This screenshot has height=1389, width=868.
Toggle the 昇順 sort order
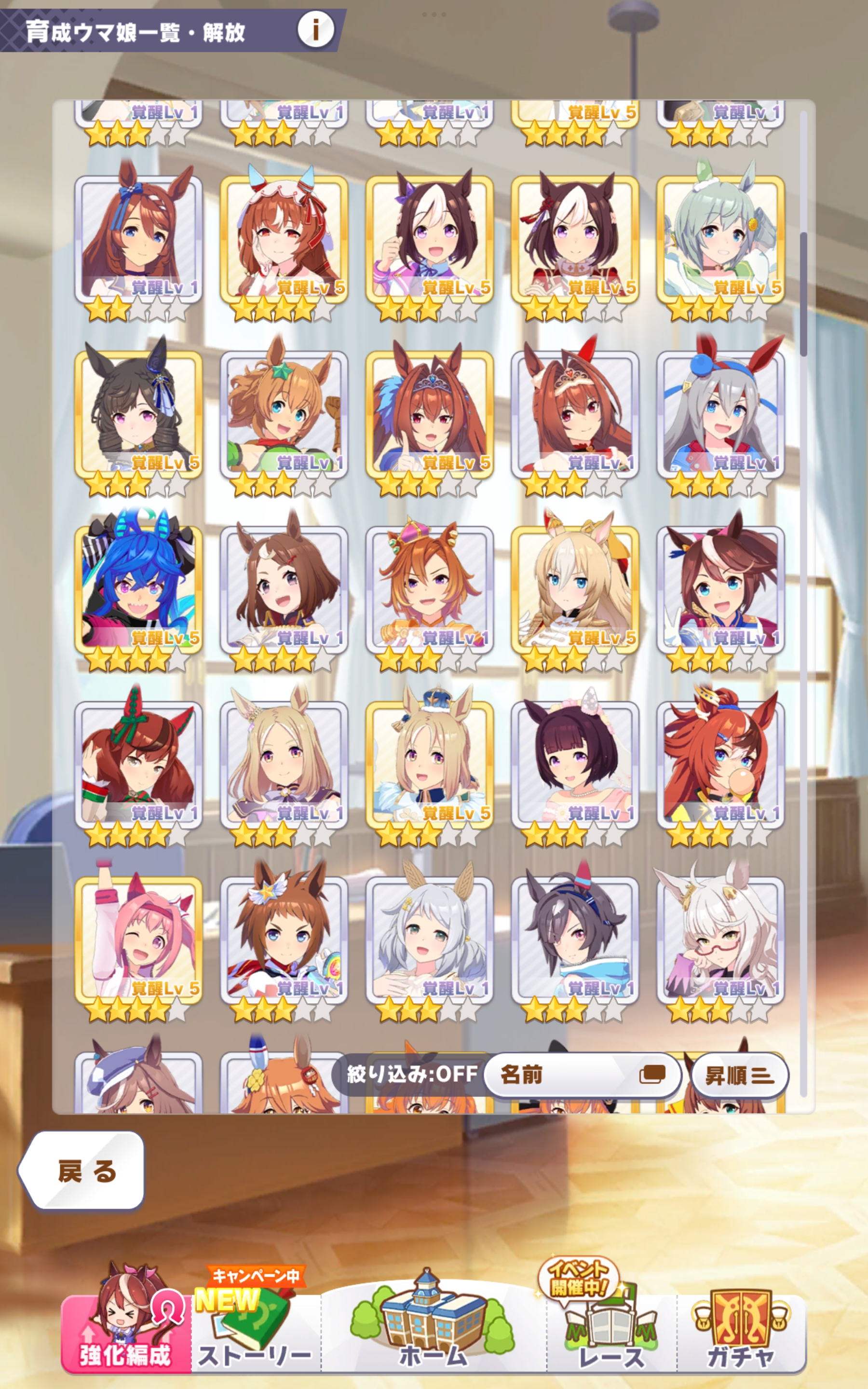pyautogui.click(x=739, y=1075)
